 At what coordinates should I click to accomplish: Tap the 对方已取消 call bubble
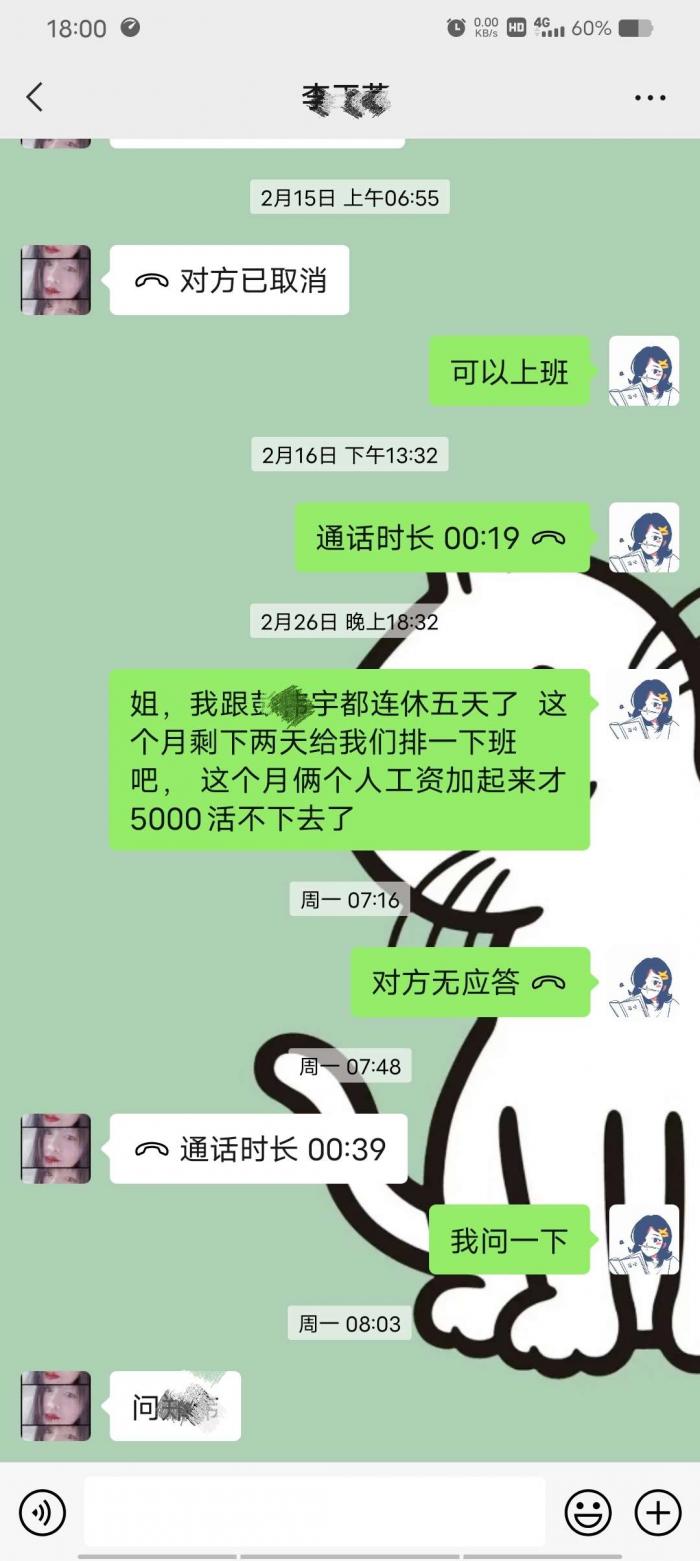point(229,280)
